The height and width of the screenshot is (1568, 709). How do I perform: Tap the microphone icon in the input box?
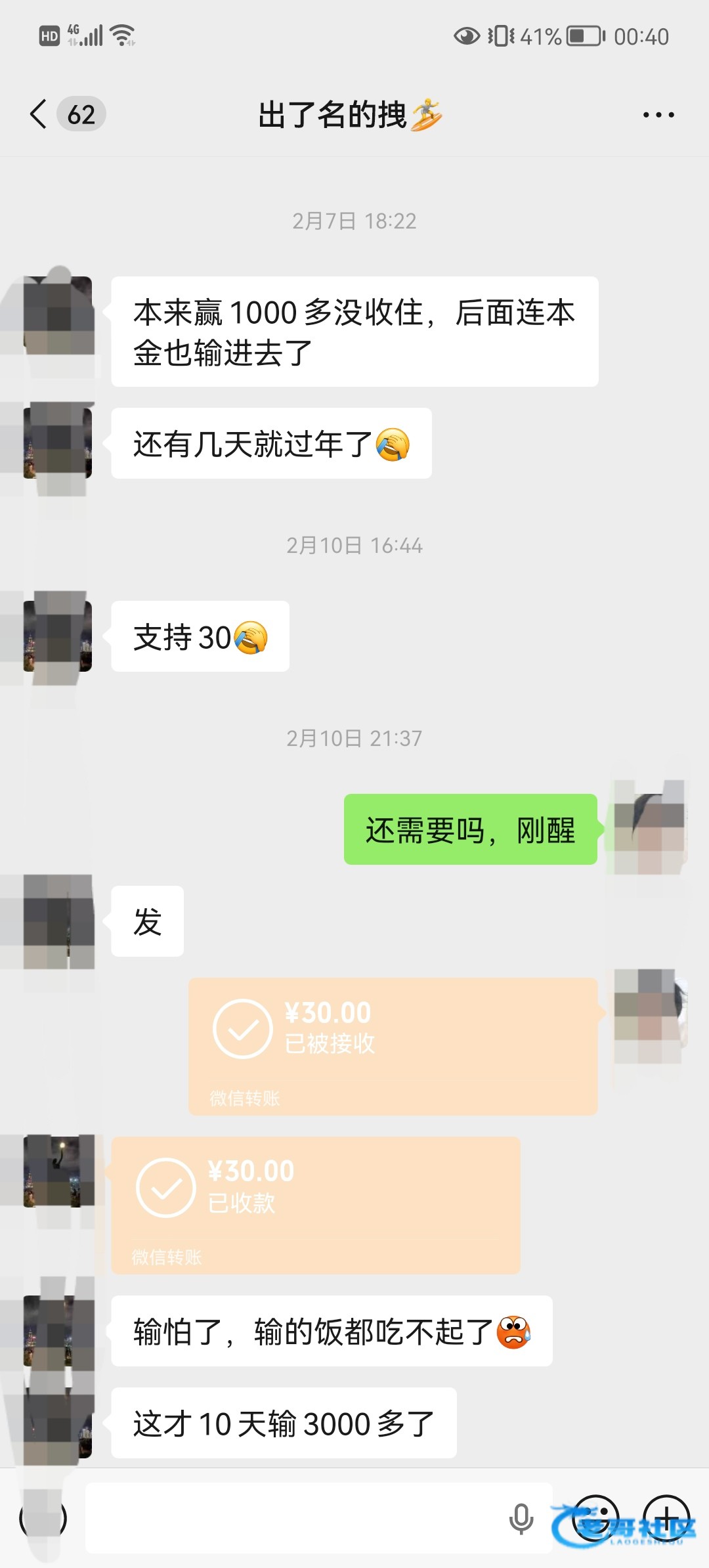521,1518
